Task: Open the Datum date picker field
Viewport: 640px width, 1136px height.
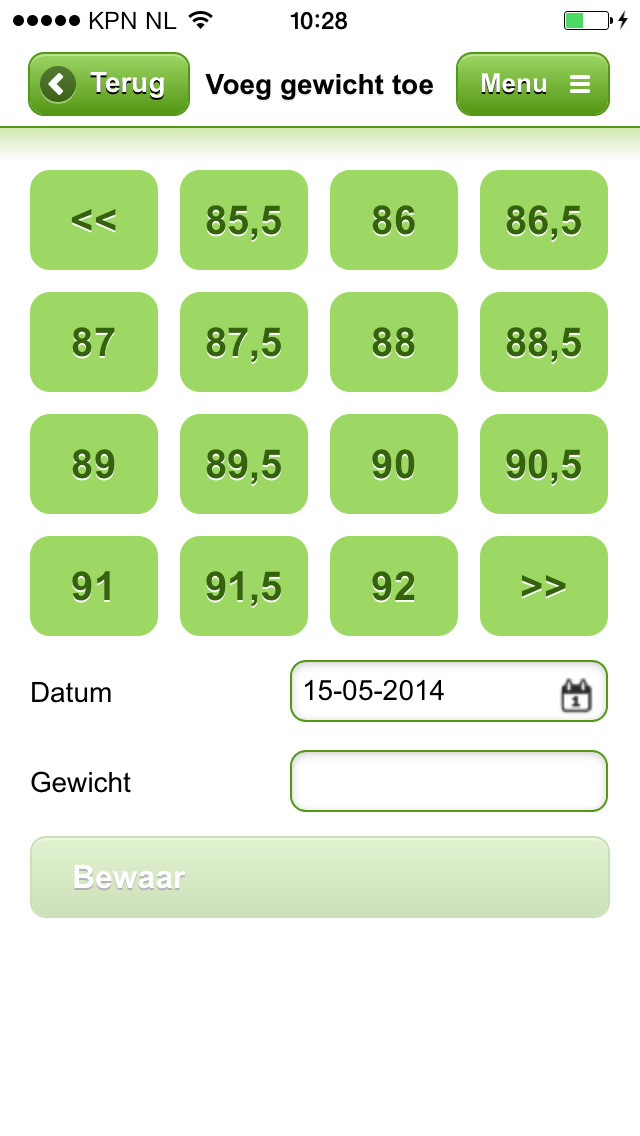Action: click(449, 691)
